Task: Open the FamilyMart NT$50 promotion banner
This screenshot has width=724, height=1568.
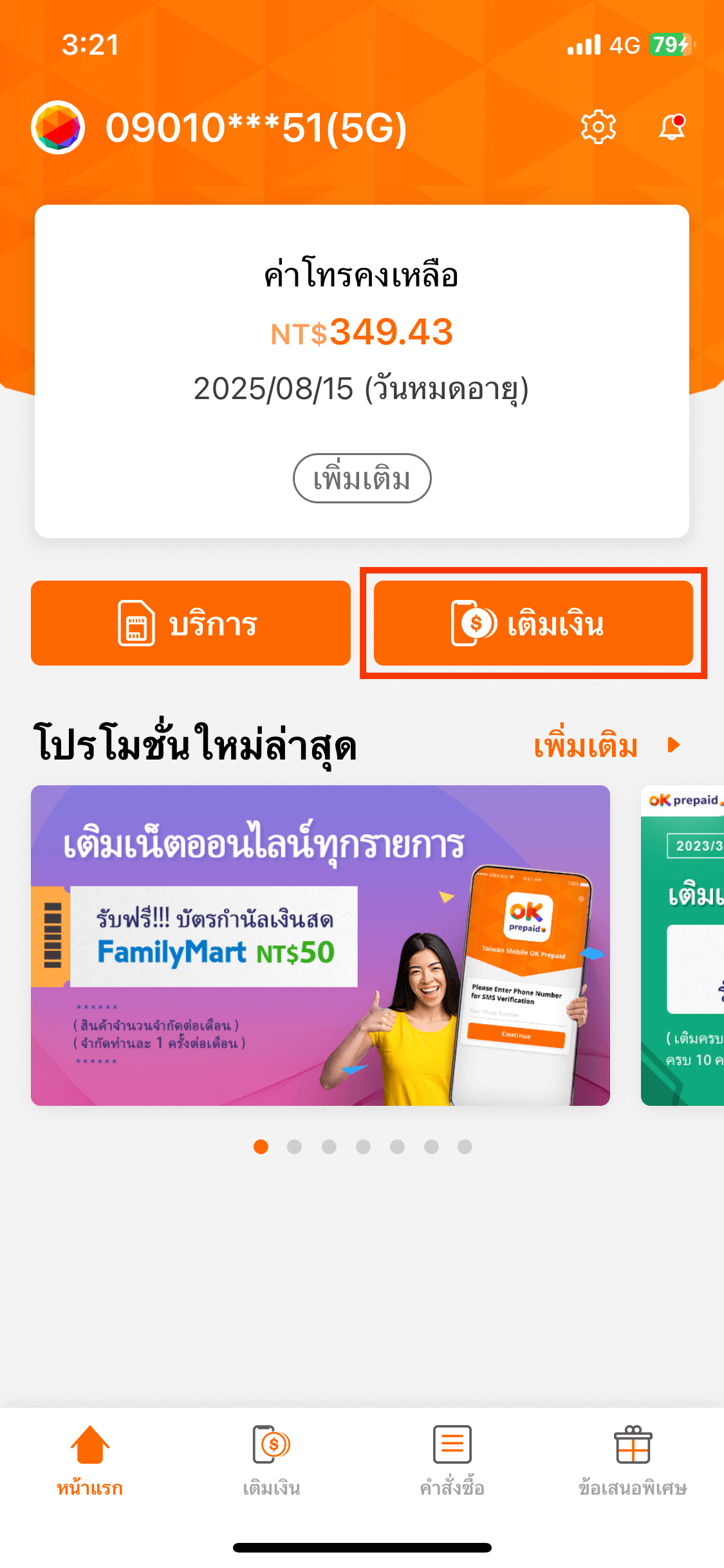Action: pyautogui.click(x=320, y=945)
